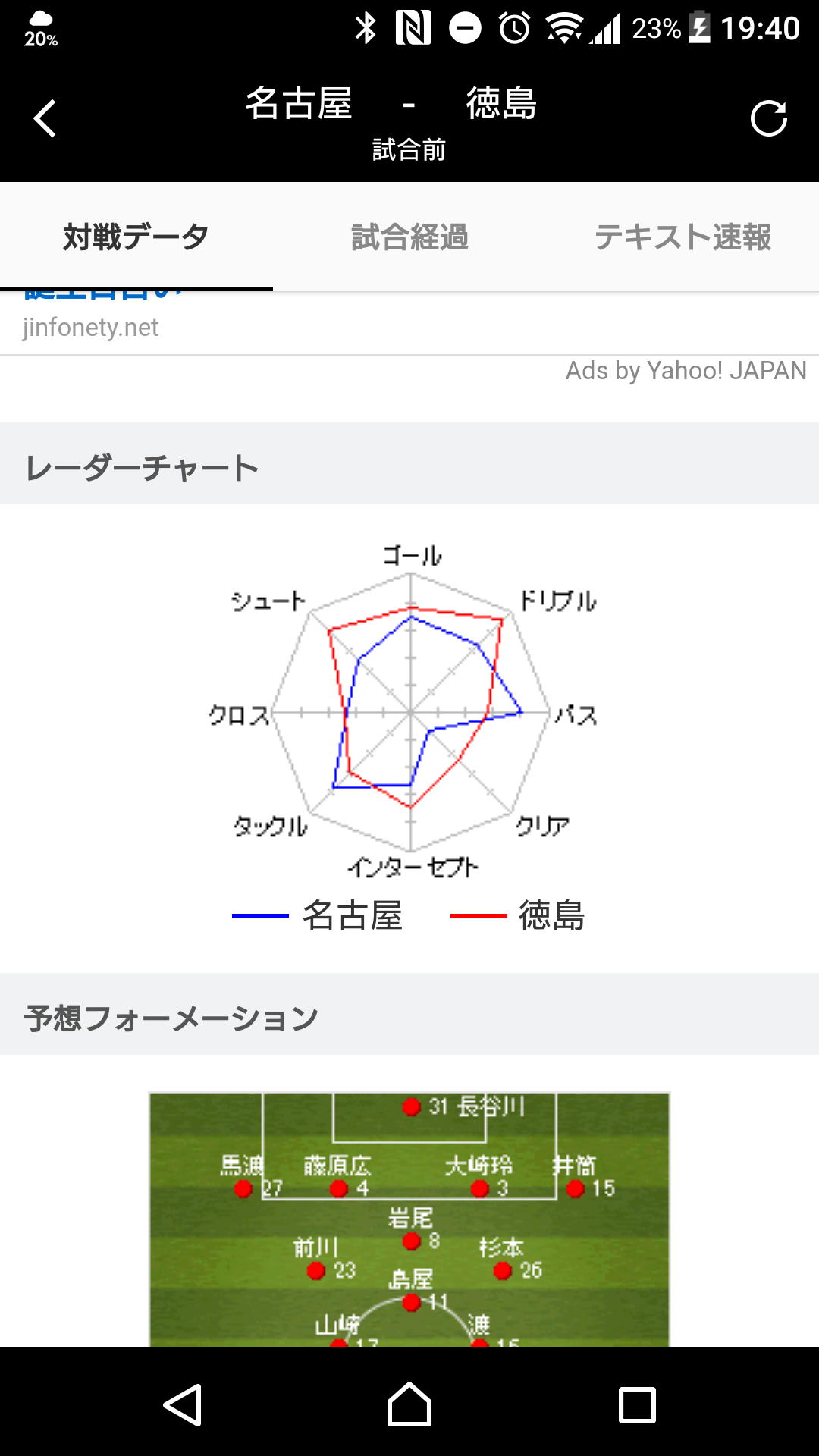Image resolution: width=819 pixels, height=1456 pixels.
Task: Refresh the match data
Action: click(768, 119)
